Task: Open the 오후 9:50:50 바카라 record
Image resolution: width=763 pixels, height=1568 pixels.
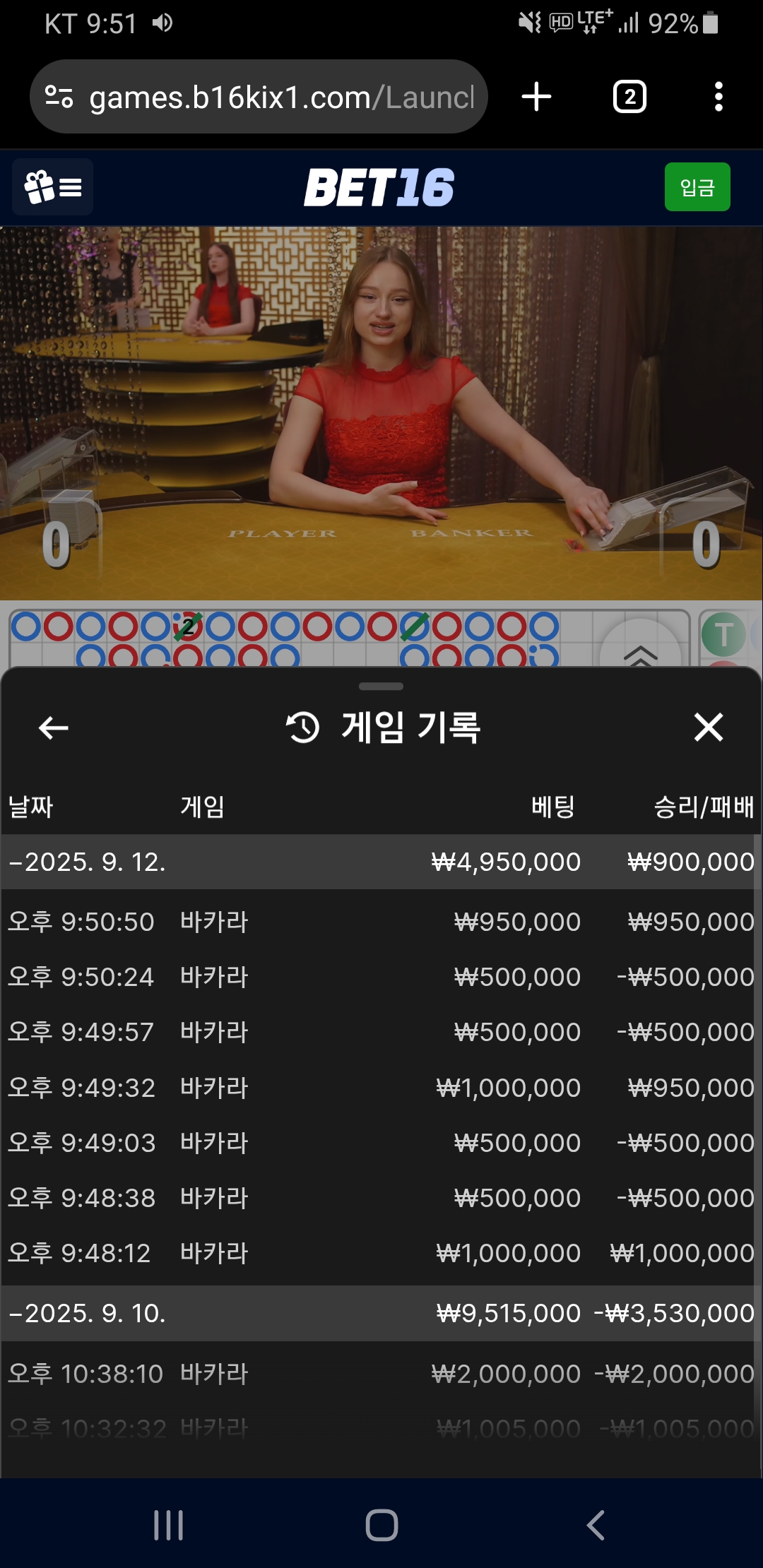Action: pos(381,922)
